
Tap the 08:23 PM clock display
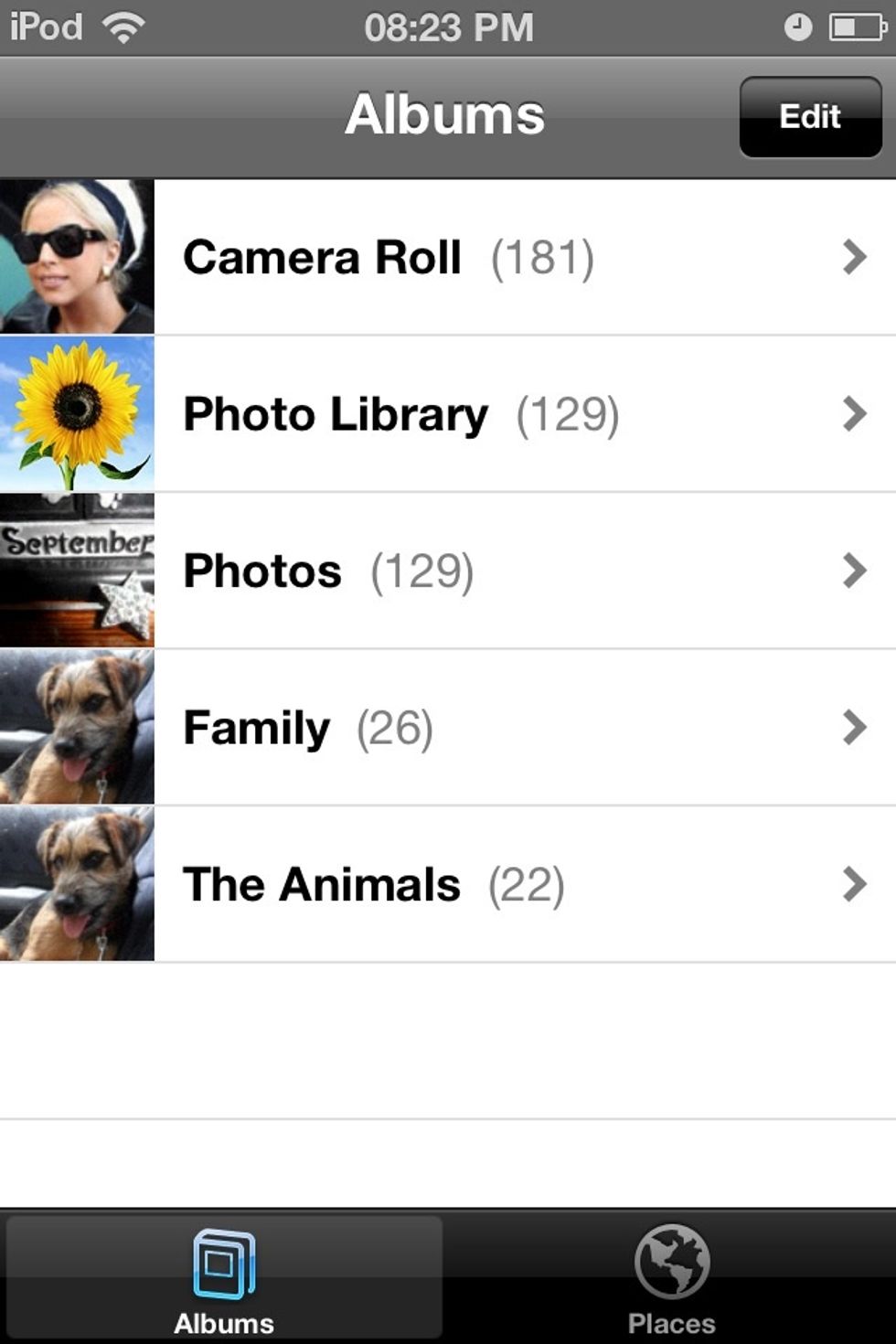click(448, 26)
